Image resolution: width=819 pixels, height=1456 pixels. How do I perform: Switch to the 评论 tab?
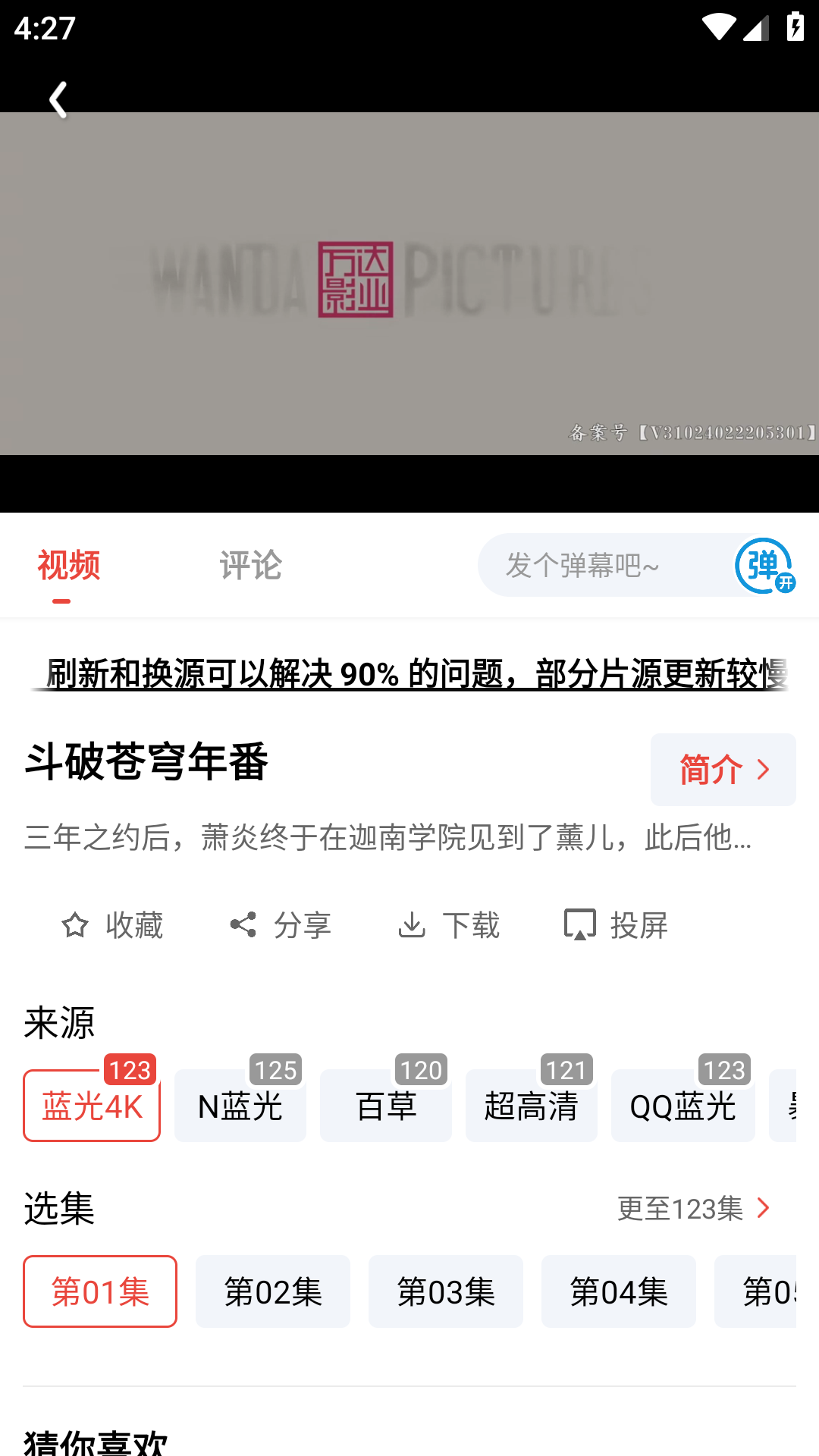click(x=250, y=566)
